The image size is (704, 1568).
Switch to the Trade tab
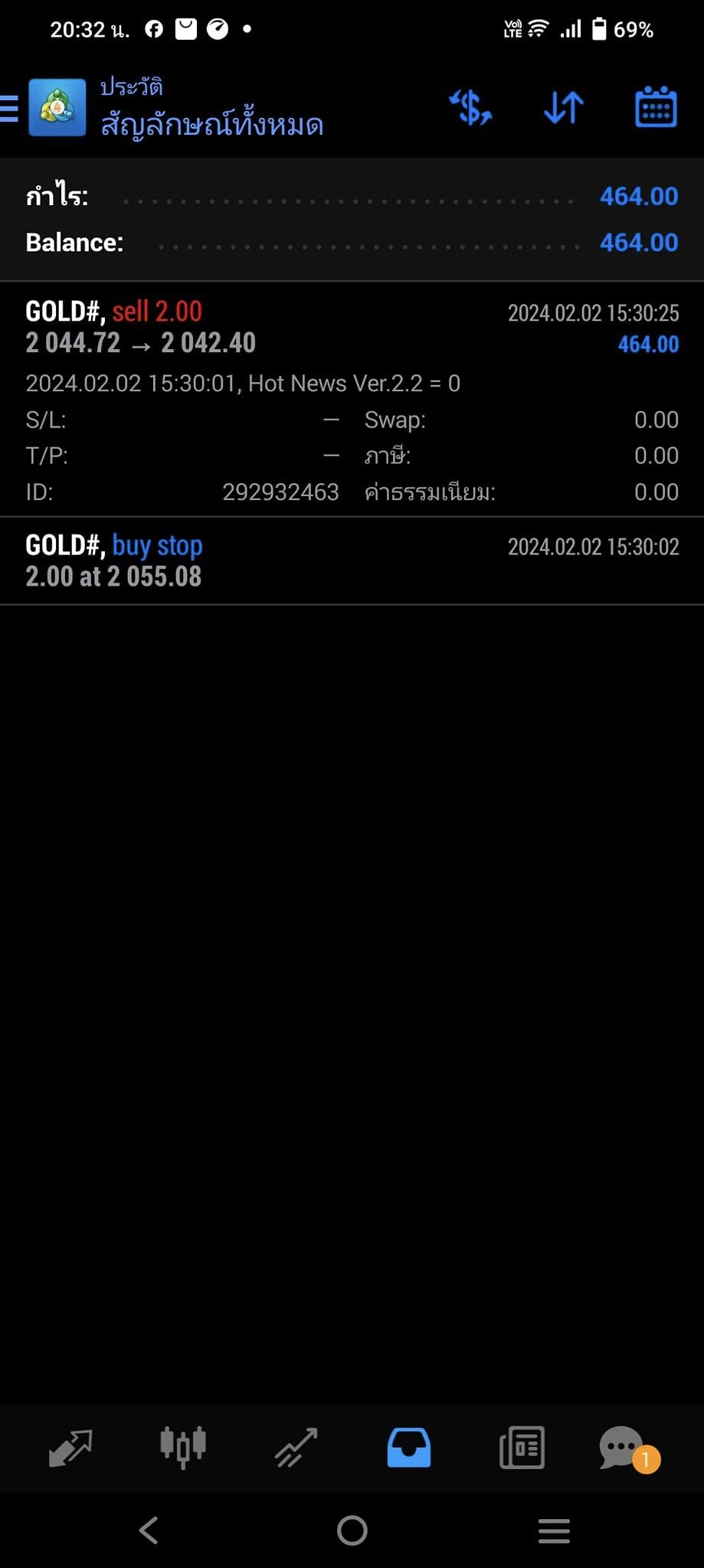coord(296,1448)
